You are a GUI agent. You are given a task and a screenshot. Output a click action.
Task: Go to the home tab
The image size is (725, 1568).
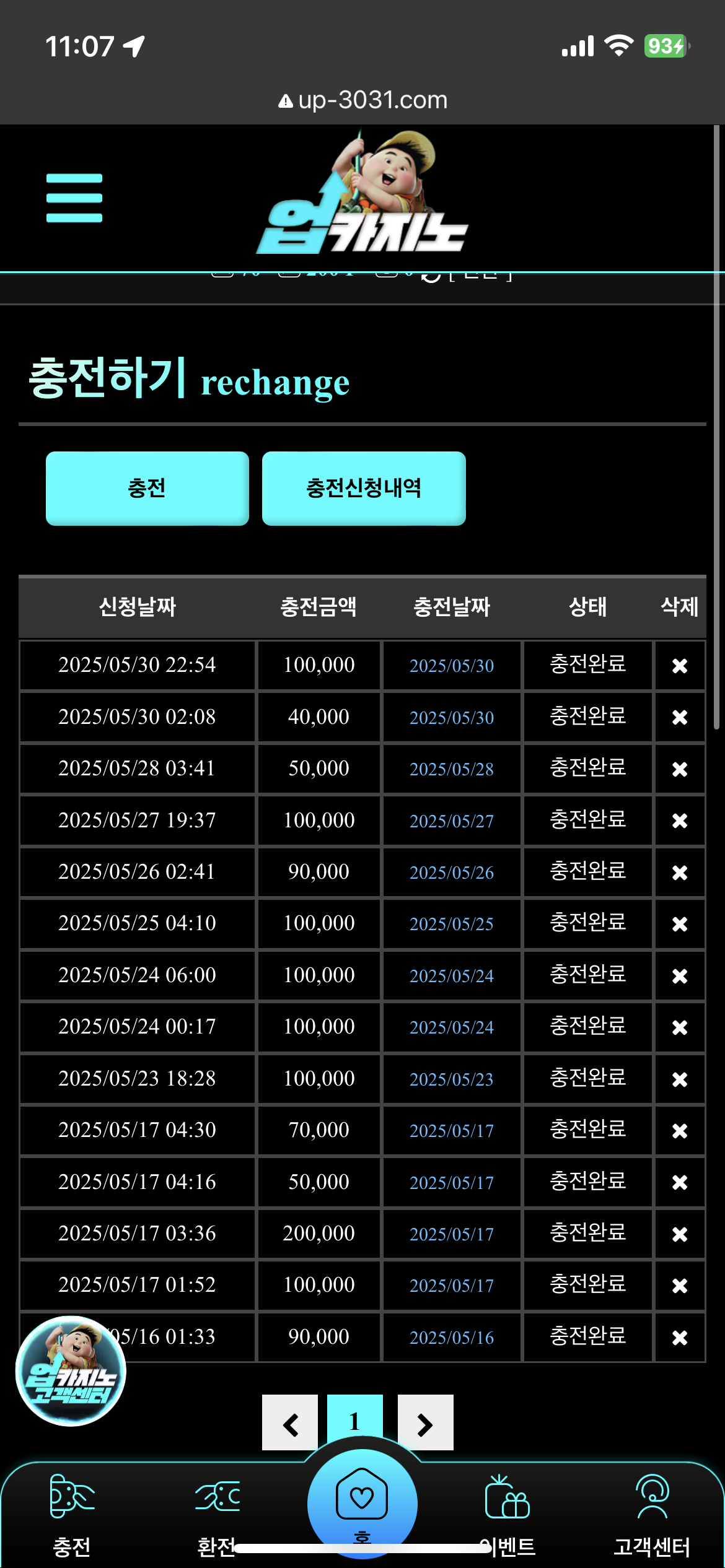tap(362, 1502)
